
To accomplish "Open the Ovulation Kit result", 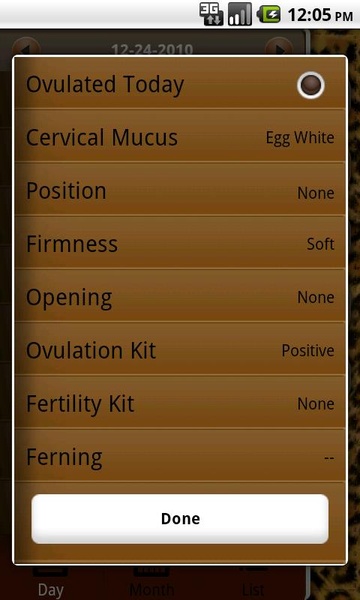I will click(180, 348).
